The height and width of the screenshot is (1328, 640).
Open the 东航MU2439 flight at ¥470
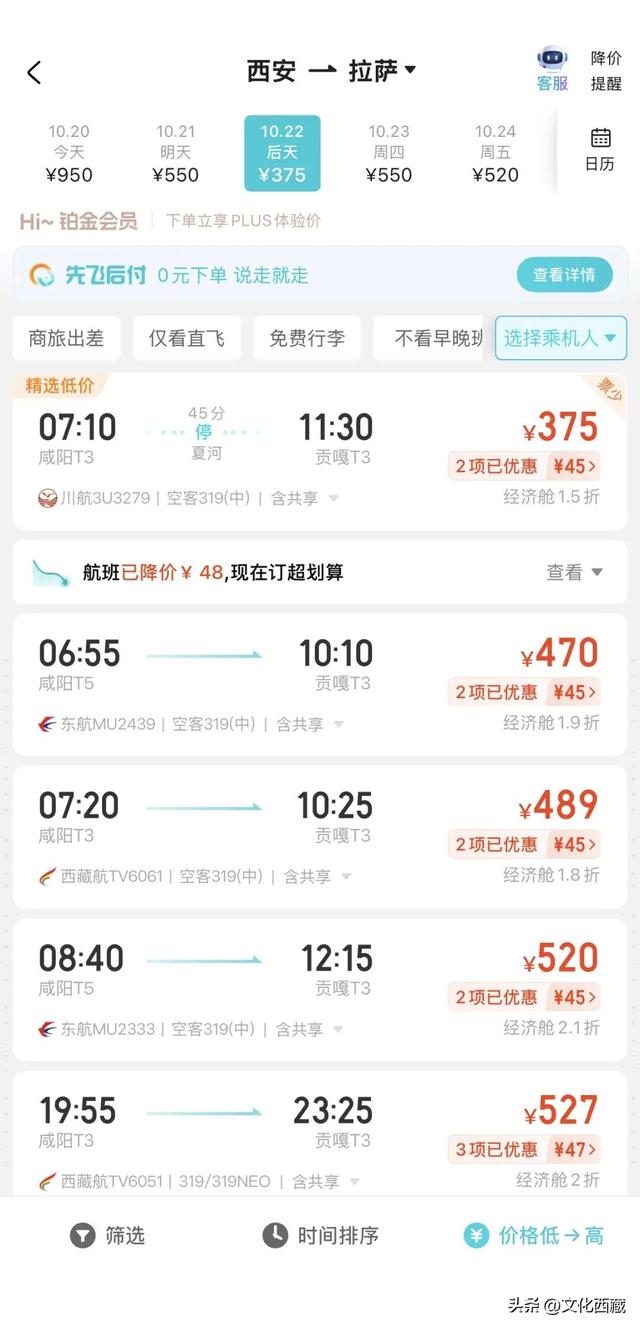[320, 685]
